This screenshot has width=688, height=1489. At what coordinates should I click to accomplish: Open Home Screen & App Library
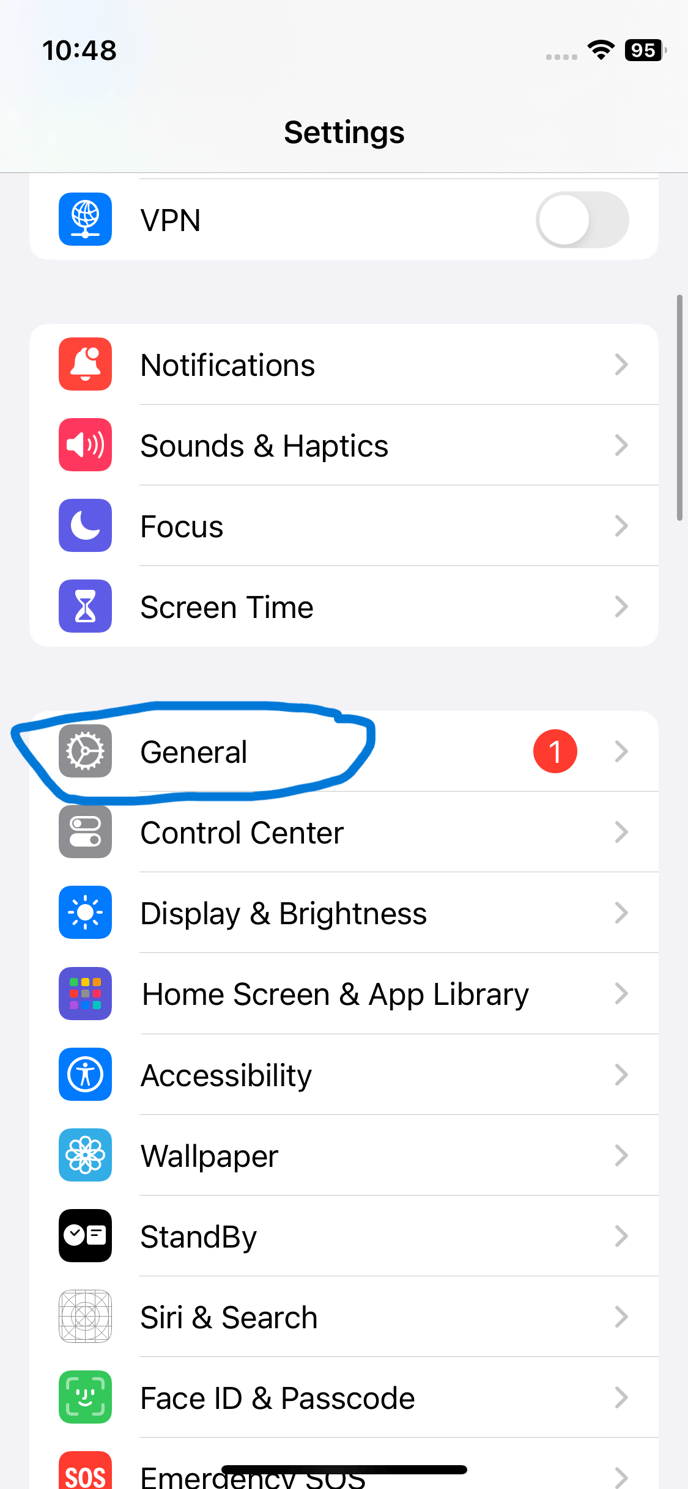point(343,994)
